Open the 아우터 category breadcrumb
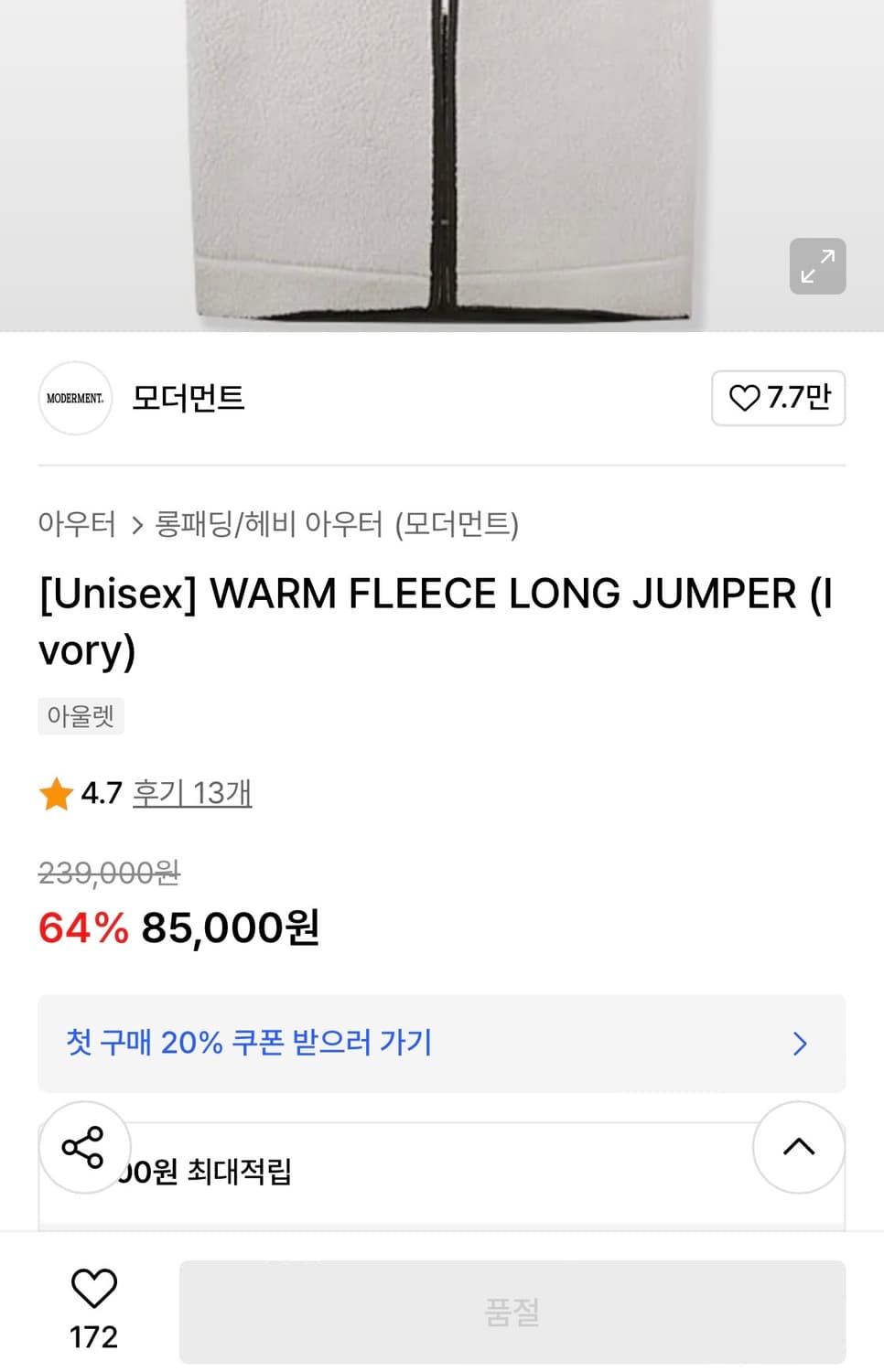Viewport: 884px width, 1372px height. (x=76, y=525)
